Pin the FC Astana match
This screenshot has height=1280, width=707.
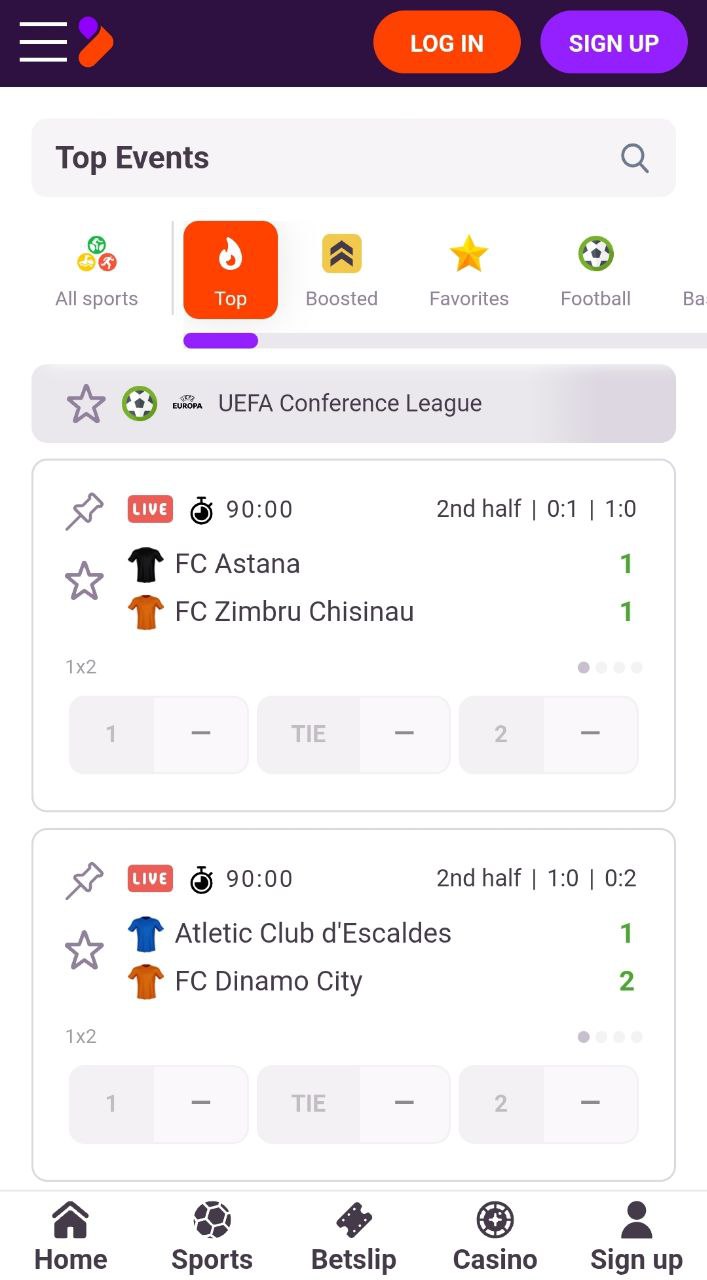coord(84,511)
